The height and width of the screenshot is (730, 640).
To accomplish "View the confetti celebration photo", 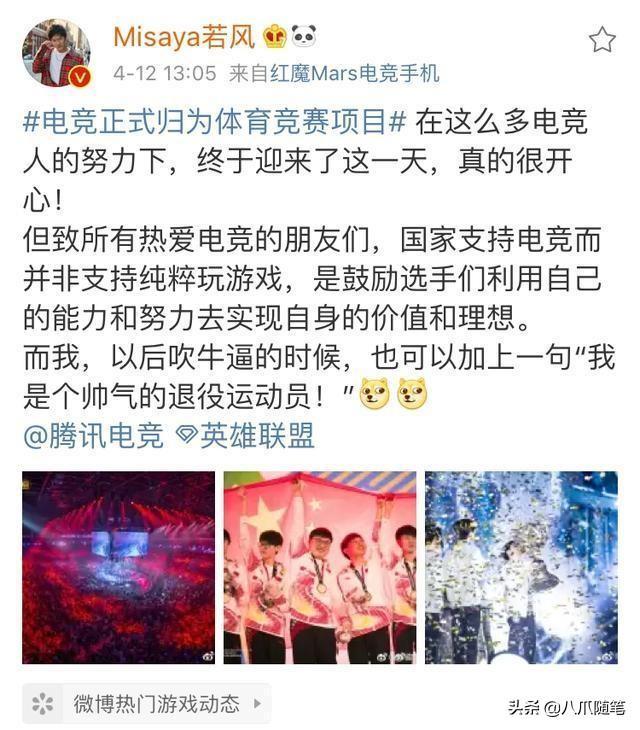I will pyautogui.click(x=521, y=567).
